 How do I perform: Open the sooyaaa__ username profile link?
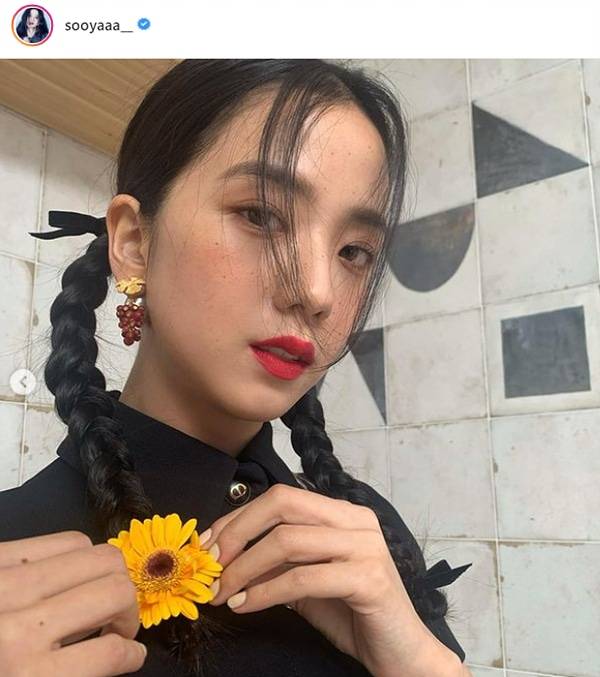click(x=98, y=24)
